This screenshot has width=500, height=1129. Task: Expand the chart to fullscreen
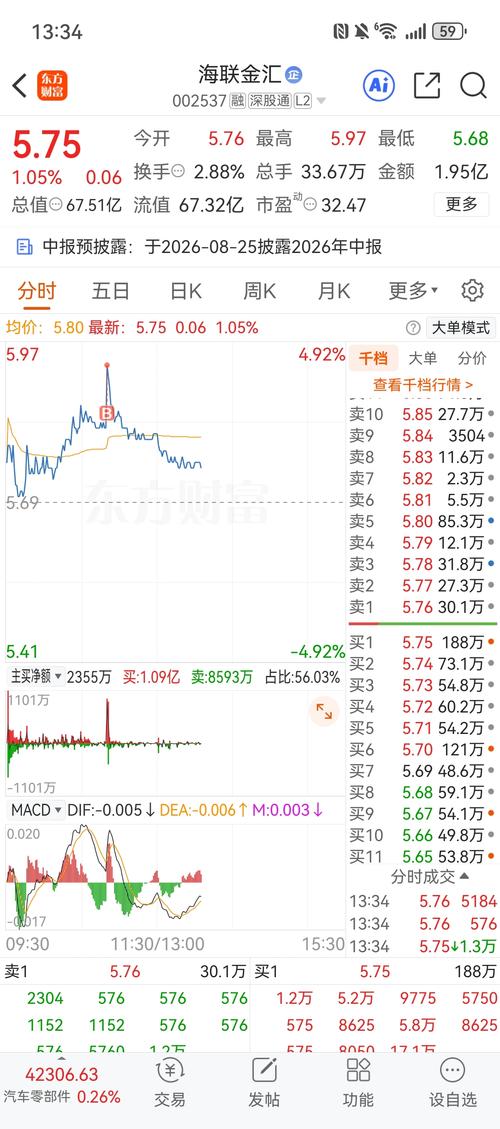(x=324, y=712)
